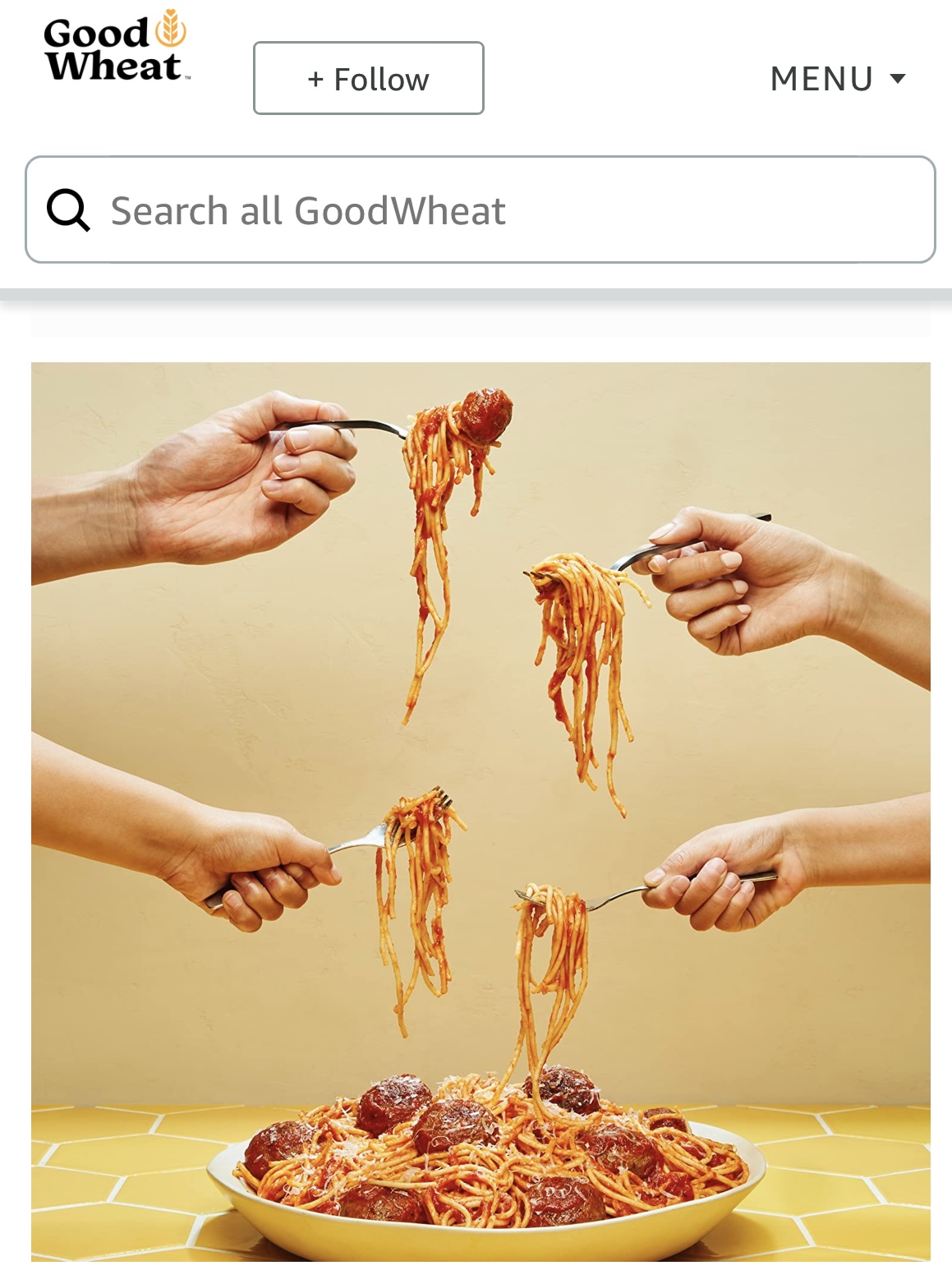Follow the GoodWheat brand
952x1284 pixels.
pyautogui.click(x=368, y=79)
